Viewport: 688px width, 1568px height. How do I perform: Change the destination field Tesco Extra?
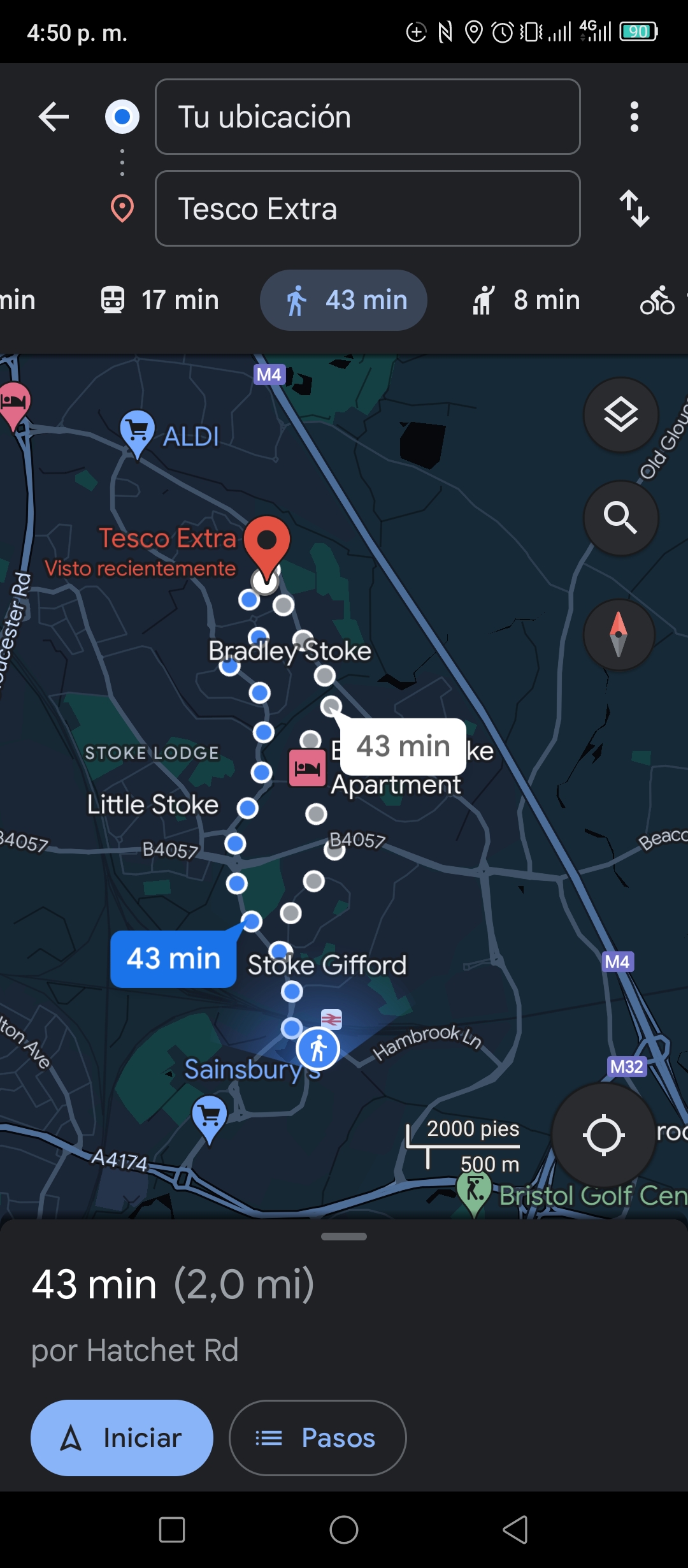tap(368, 208)
